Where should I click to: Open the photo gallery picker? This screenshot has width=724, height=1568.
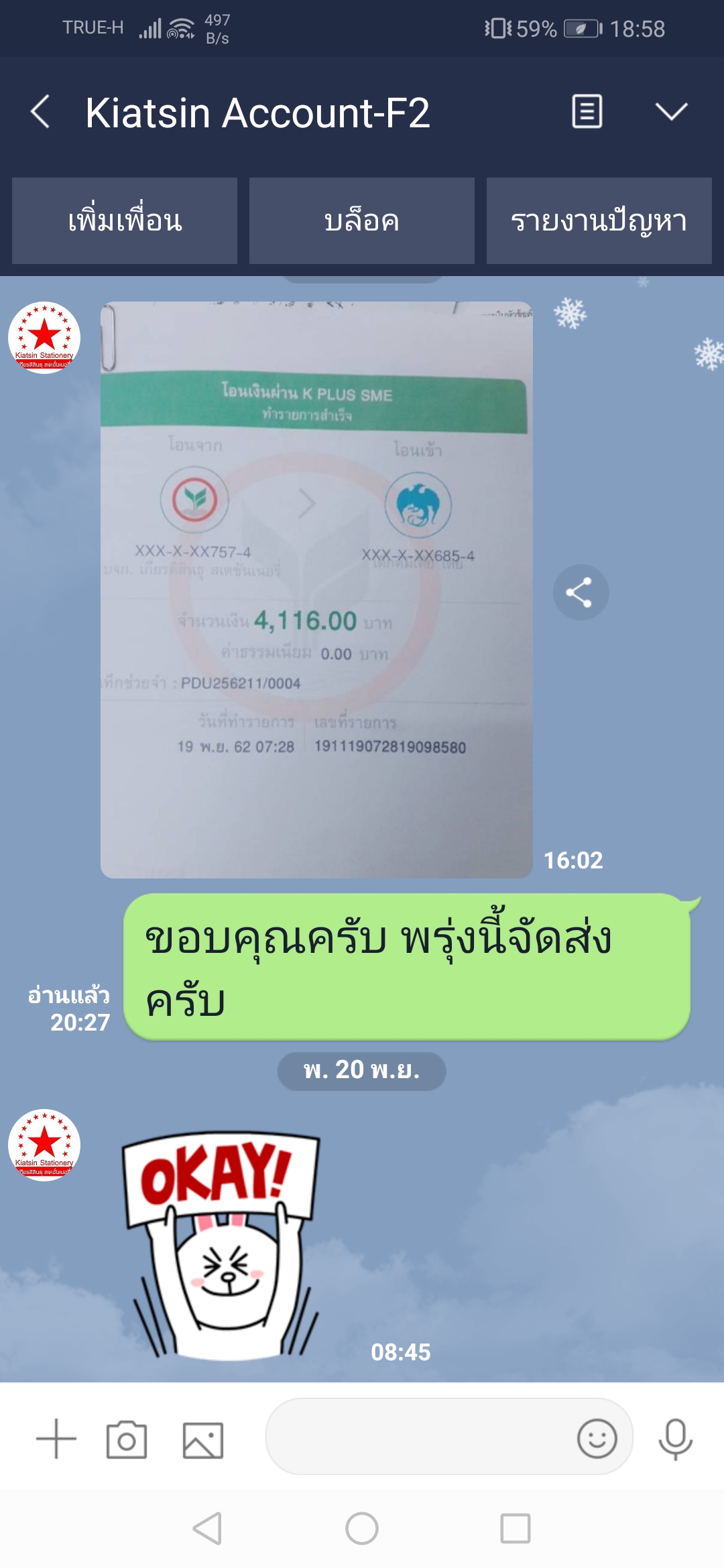click(x=203, y=1439)
